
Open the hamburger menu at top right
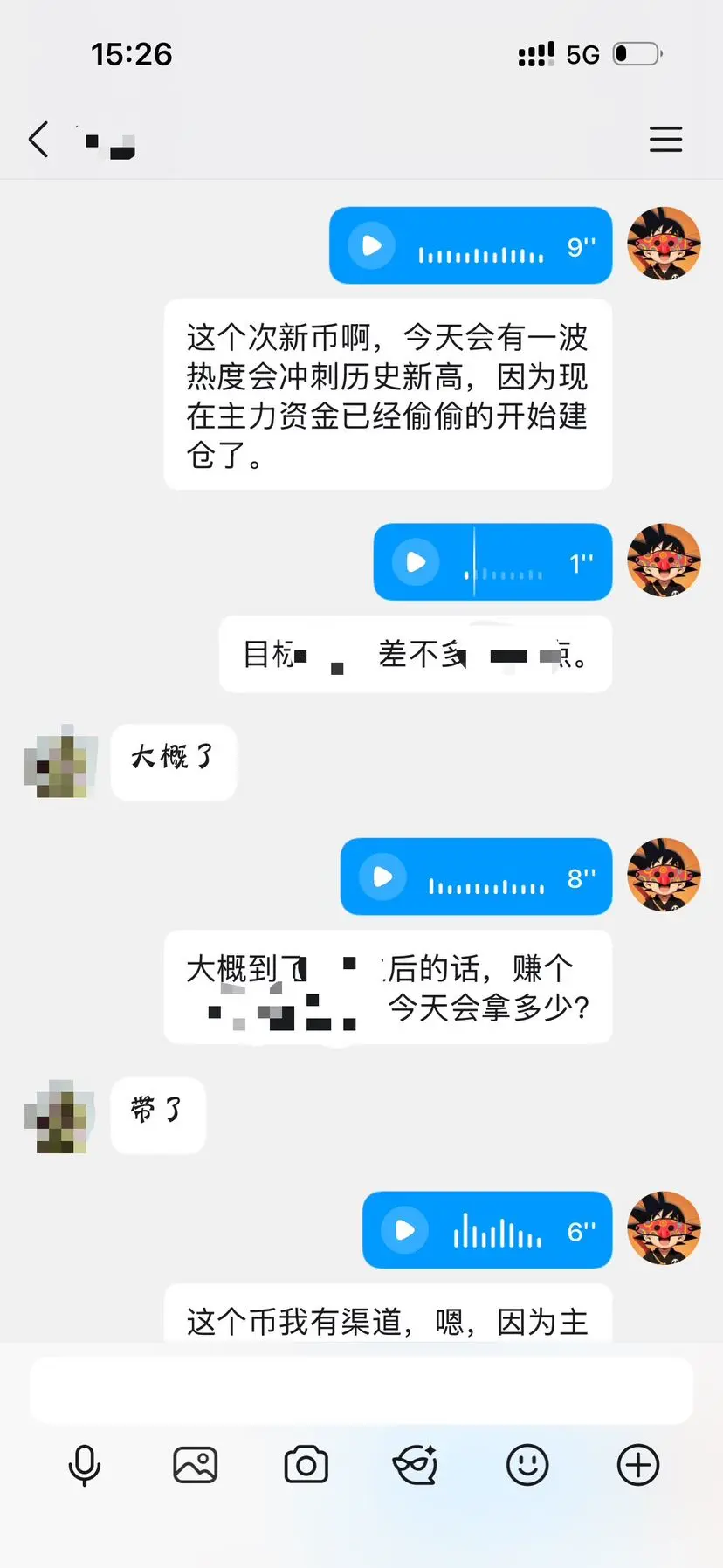click(666, 139)
